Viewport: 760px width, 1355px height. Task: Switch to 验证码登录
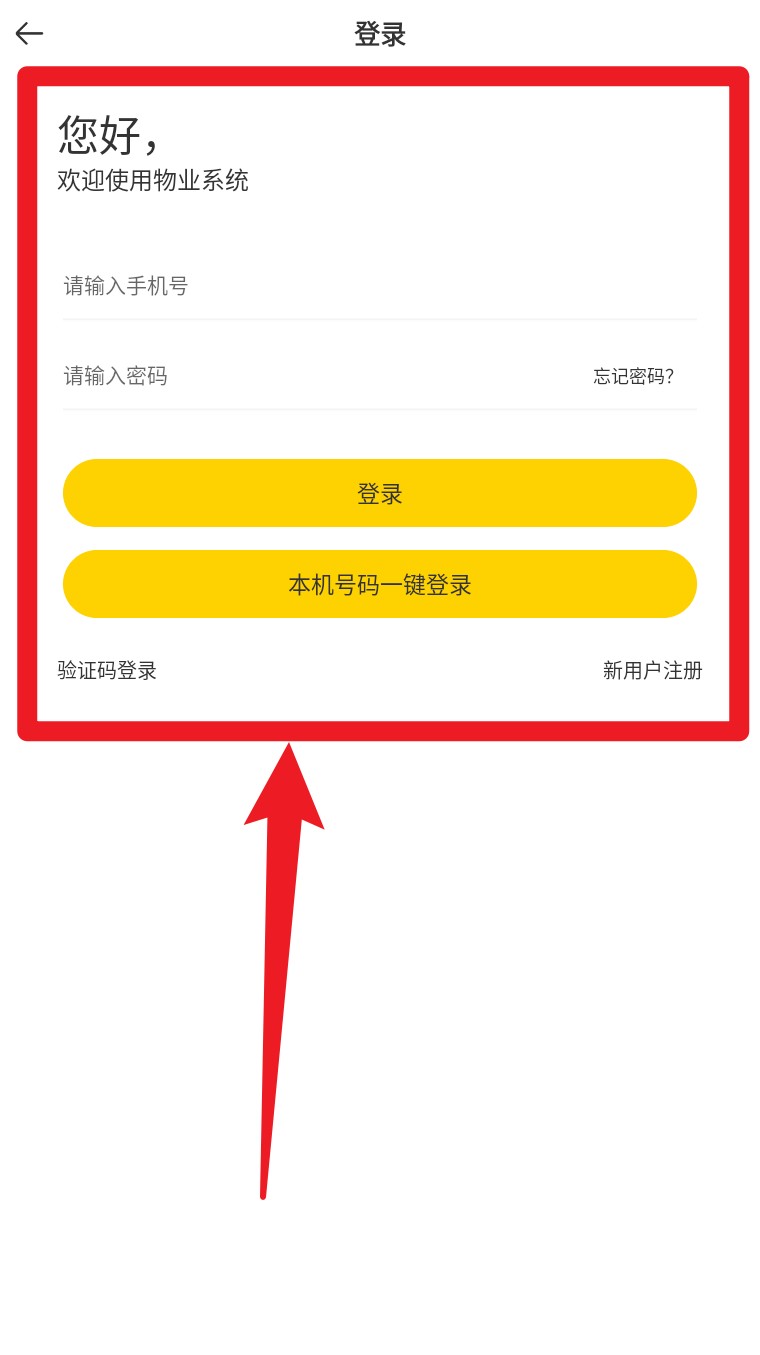pyautogui.click(x=107, y=671)
